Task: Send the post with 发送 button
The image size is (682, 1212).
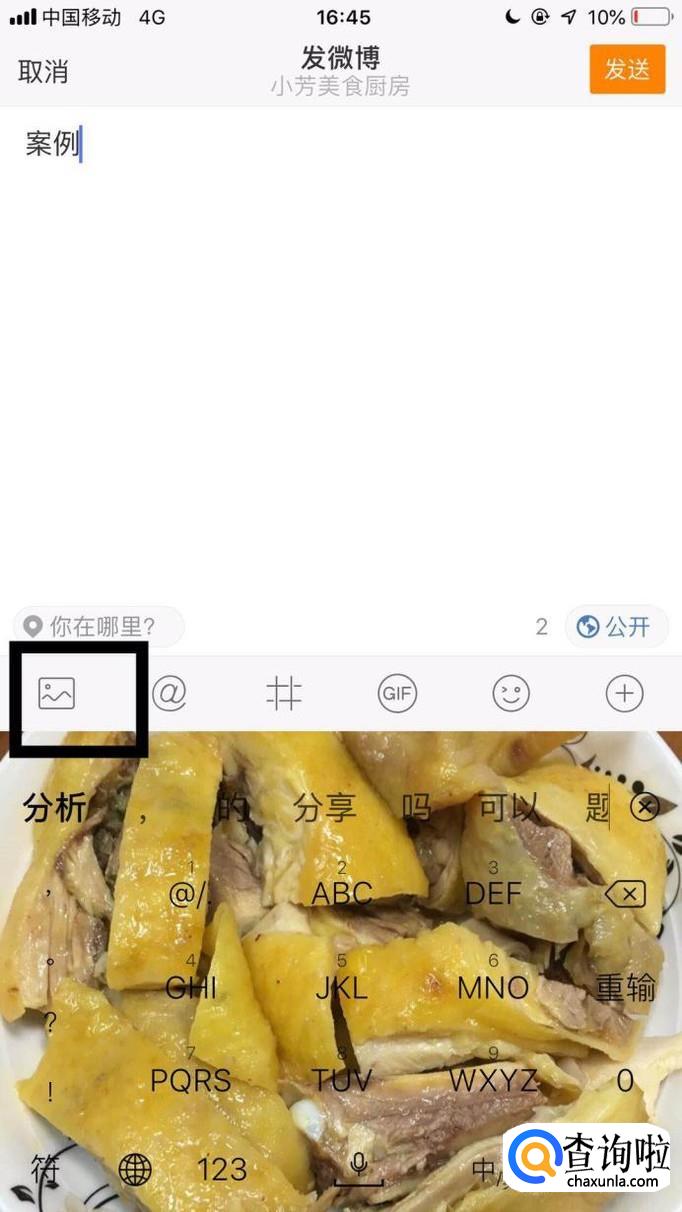Action: 627,69
